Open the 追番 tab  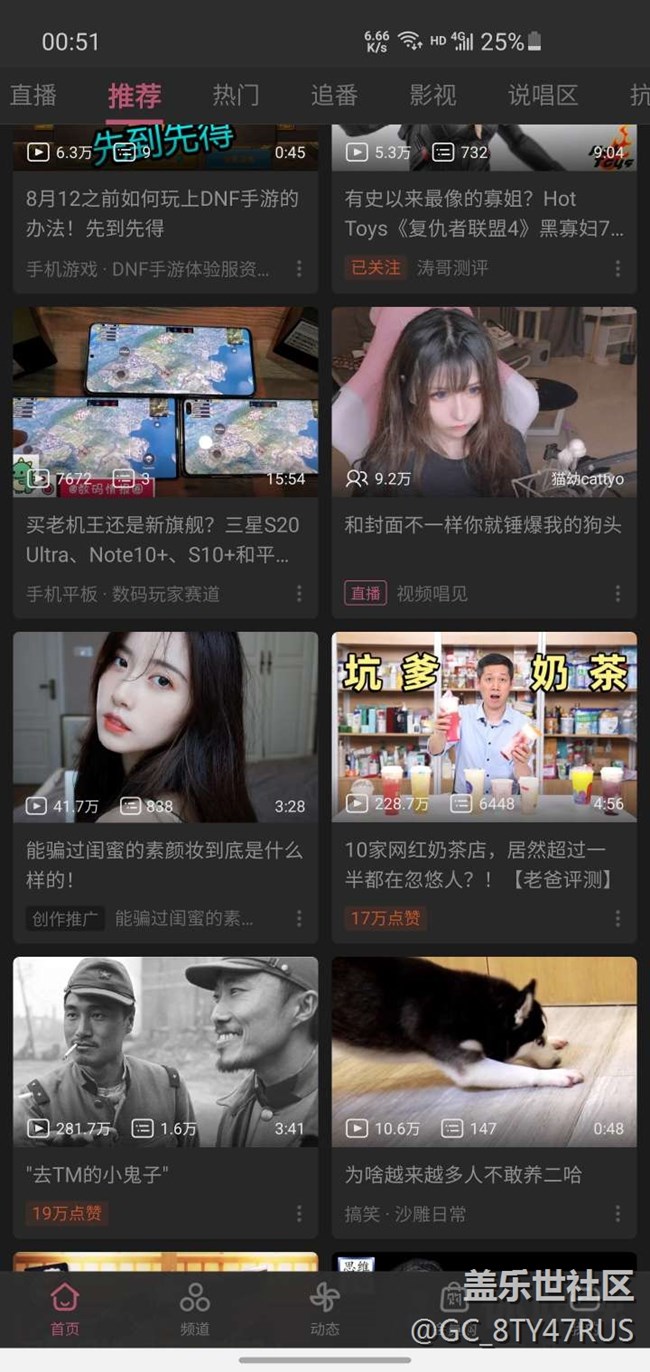[x=334, y=96]
